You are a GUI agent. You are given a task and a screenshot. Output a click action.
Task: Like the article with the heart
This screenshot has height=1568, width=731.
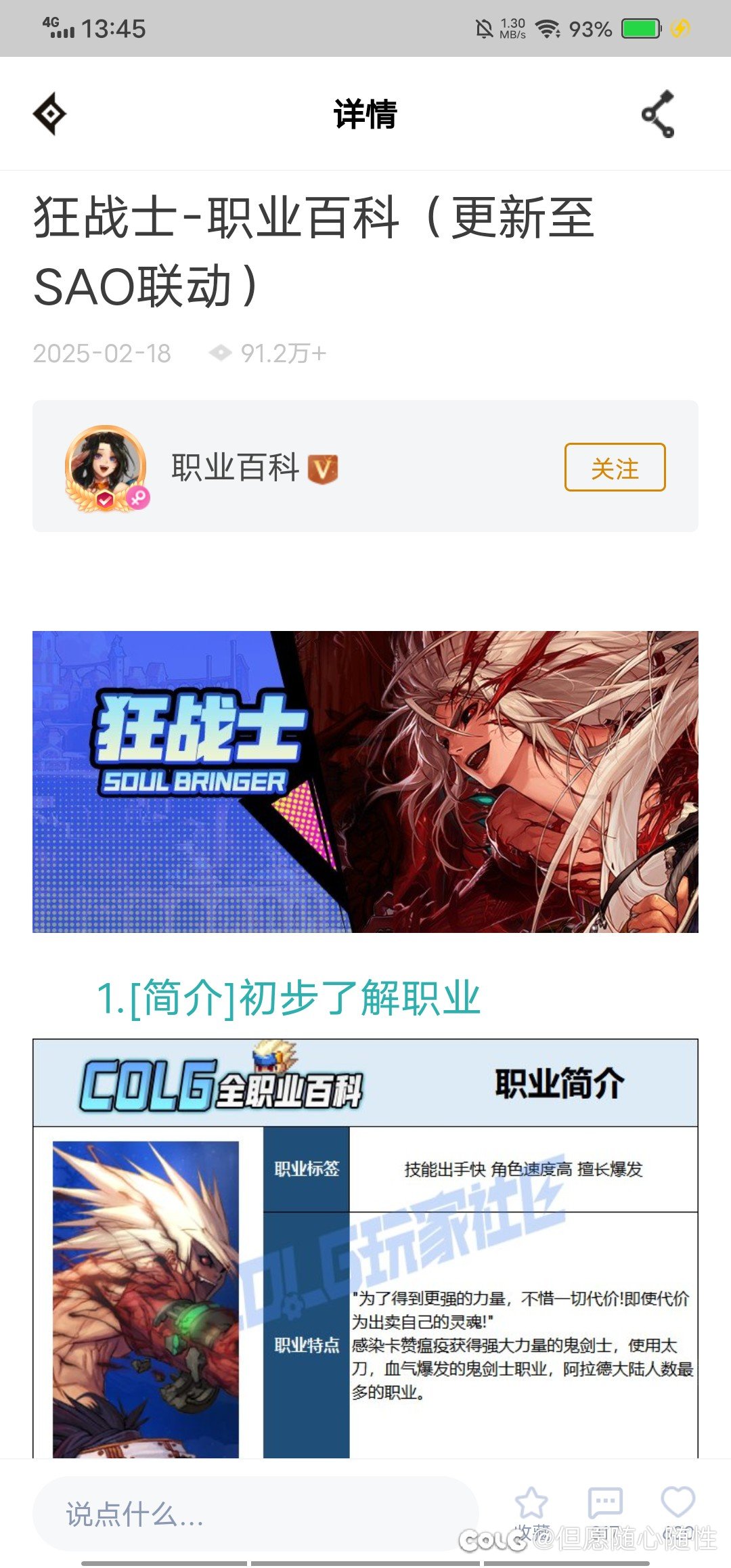point(678,1503)
